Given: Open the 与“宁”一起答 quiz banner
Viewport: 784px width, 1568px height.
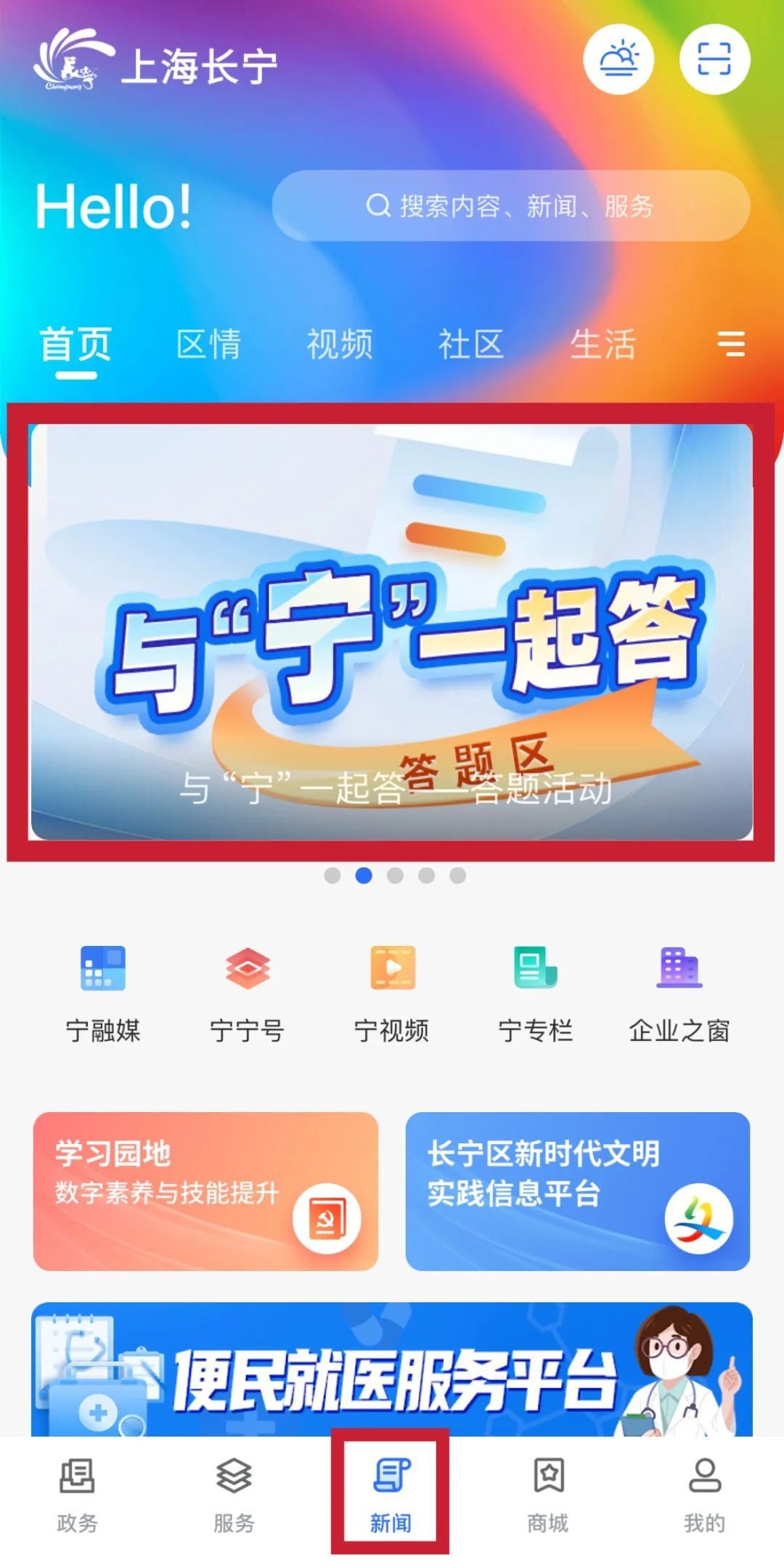Looking at the screenshot, I should click(391, 632).
